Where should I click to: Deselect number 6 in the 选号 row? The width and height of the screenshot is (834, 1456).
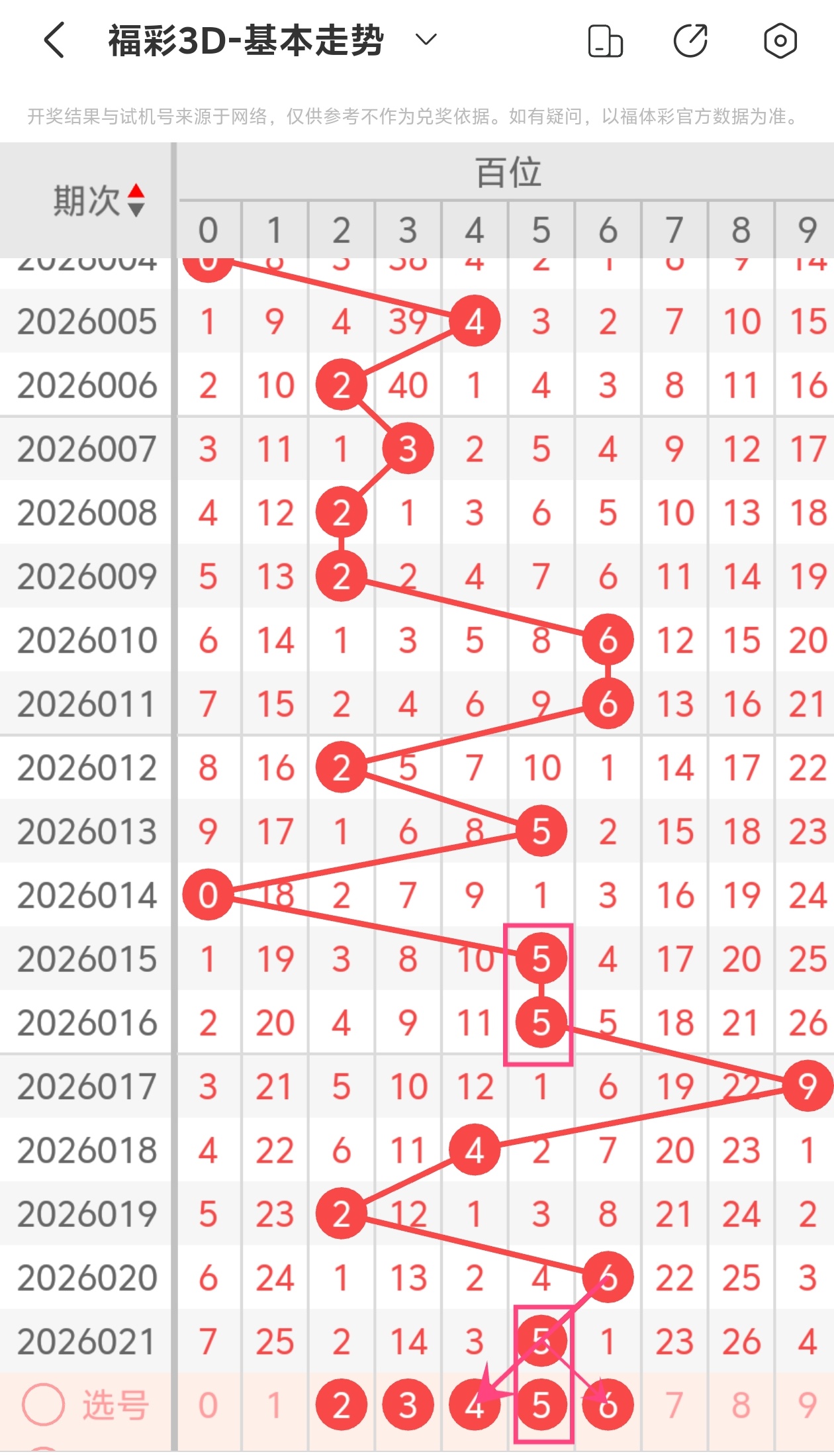tap(608, 1405)
